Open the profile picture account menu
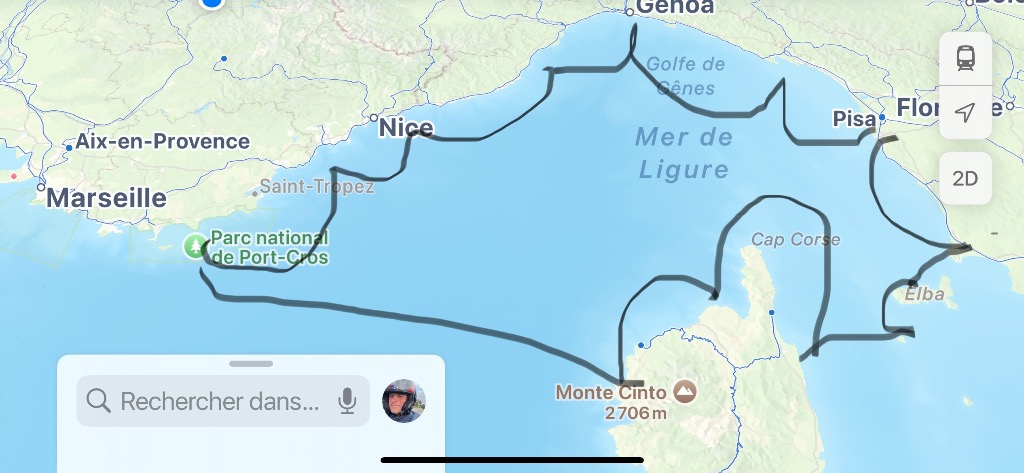Screen dimensions: 1024x473 (404, 401)
